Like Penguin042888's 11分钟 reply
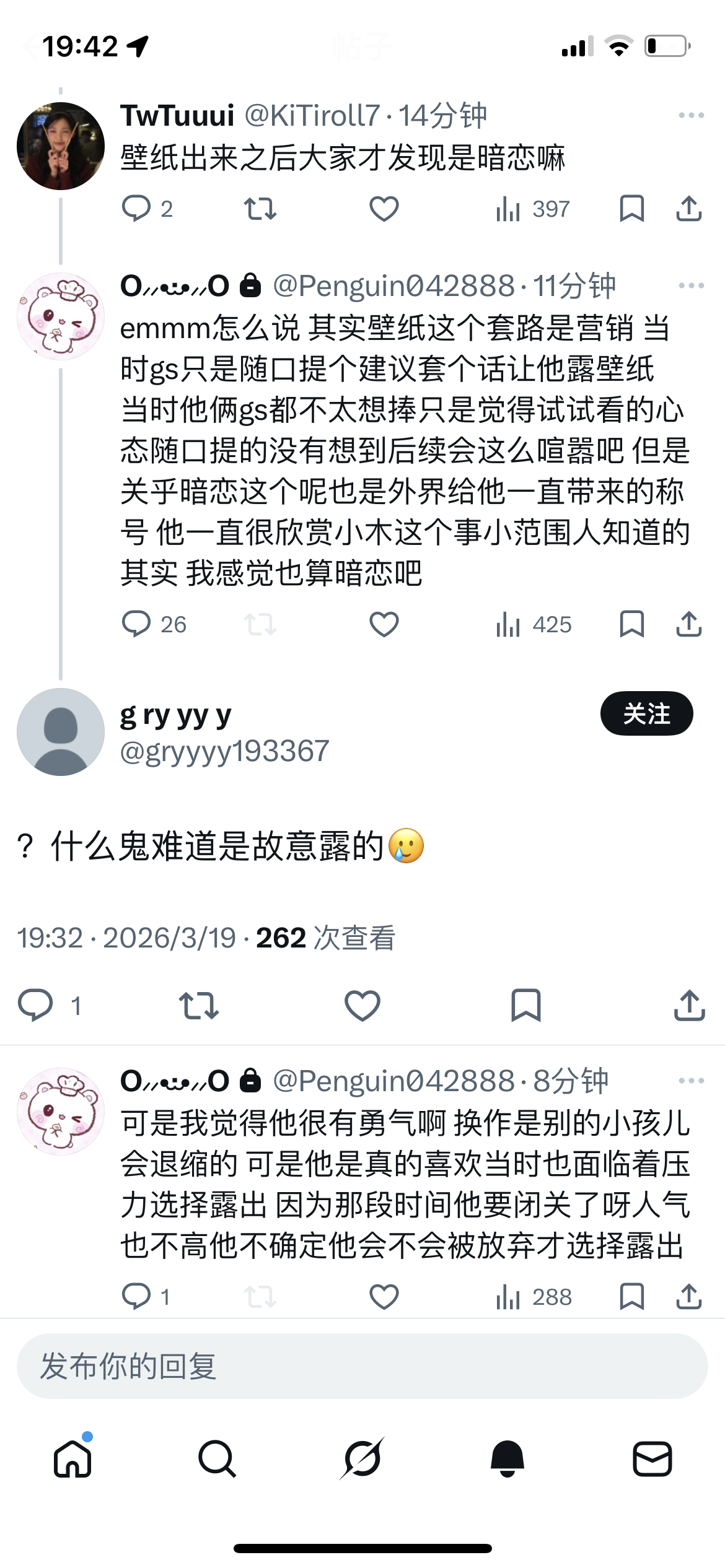The width and height of the screenshot is (725, 1568). point(384,624)
